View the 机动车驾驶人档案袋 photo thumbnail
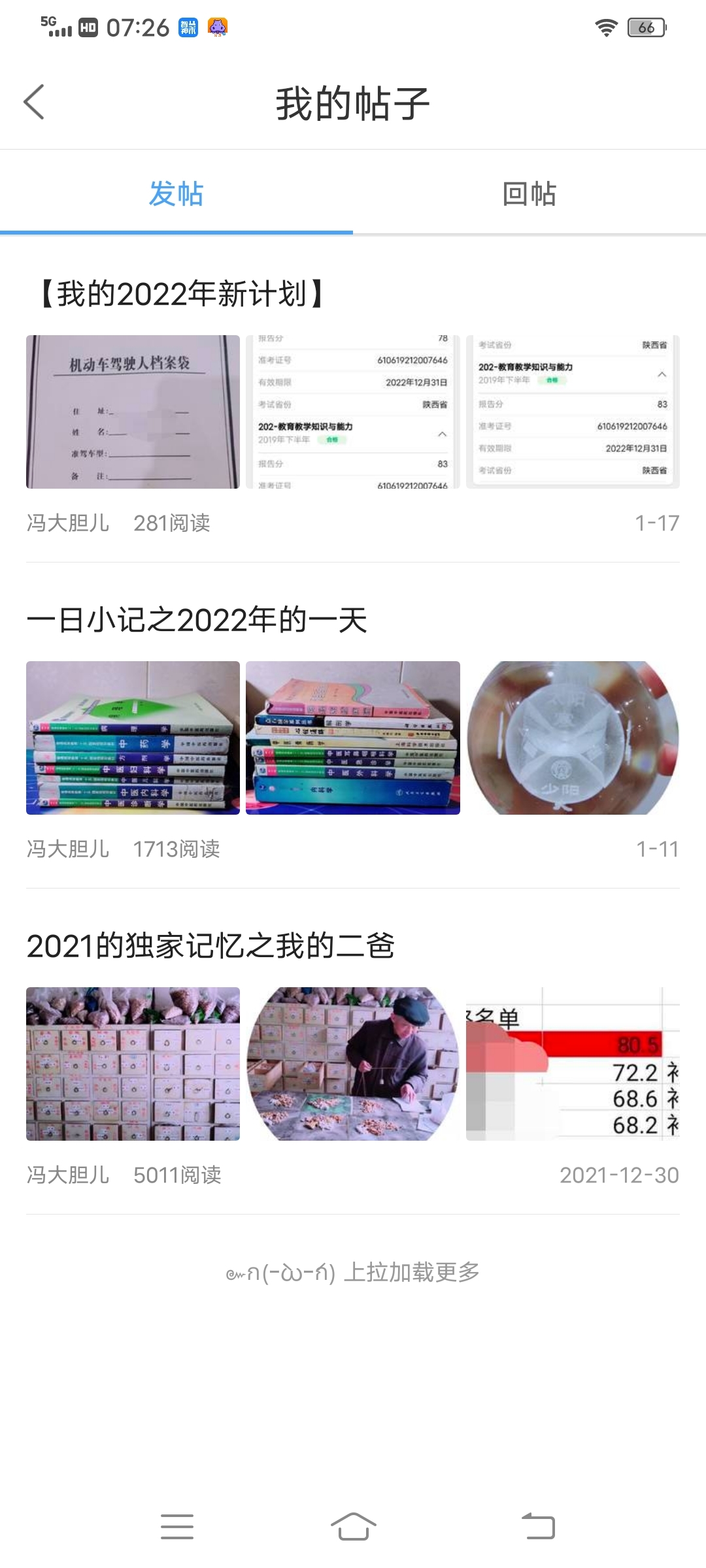The image size is (706, 1568). [x=133, y=412]
